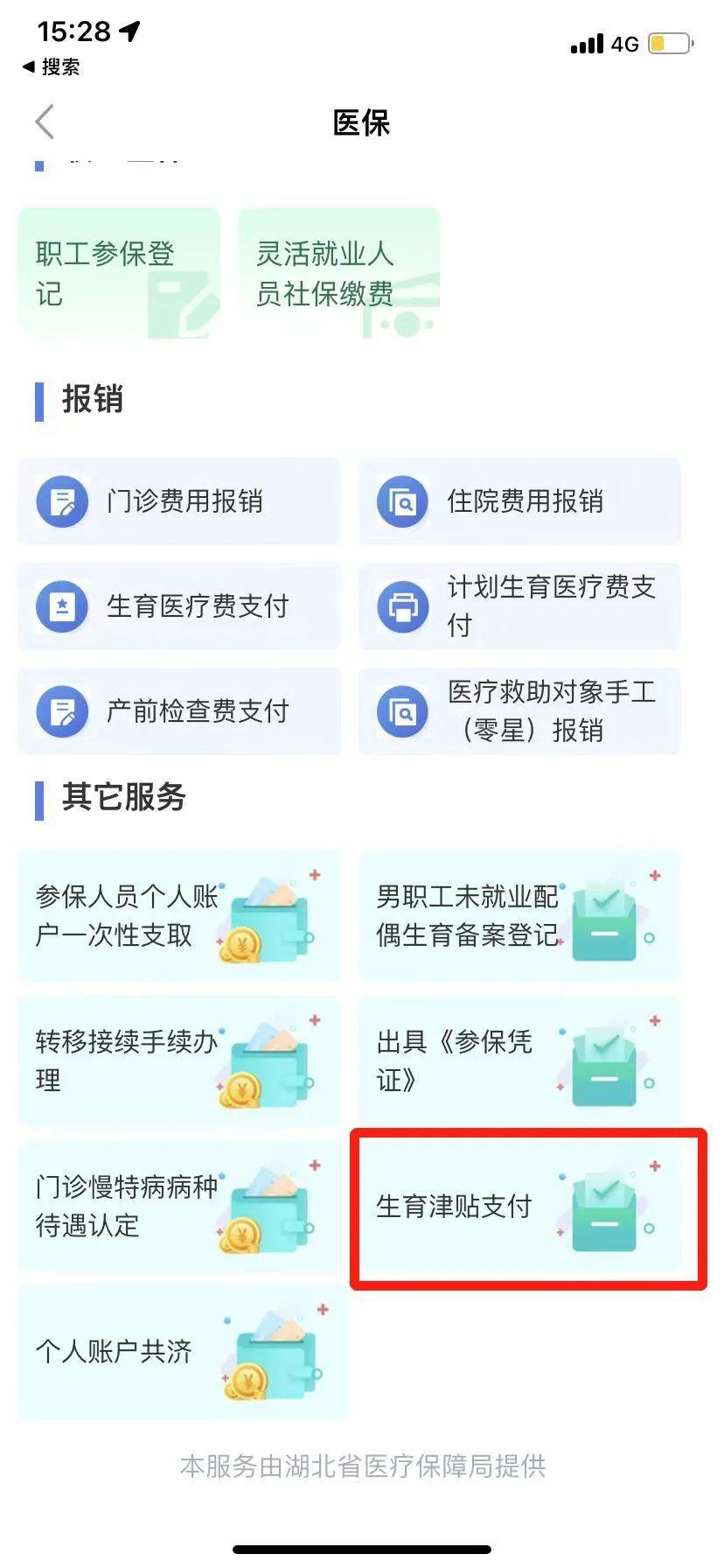Tap the back chevron beside the 医保 title
Screen dimensions: 724x1568
tap(44, 122)
